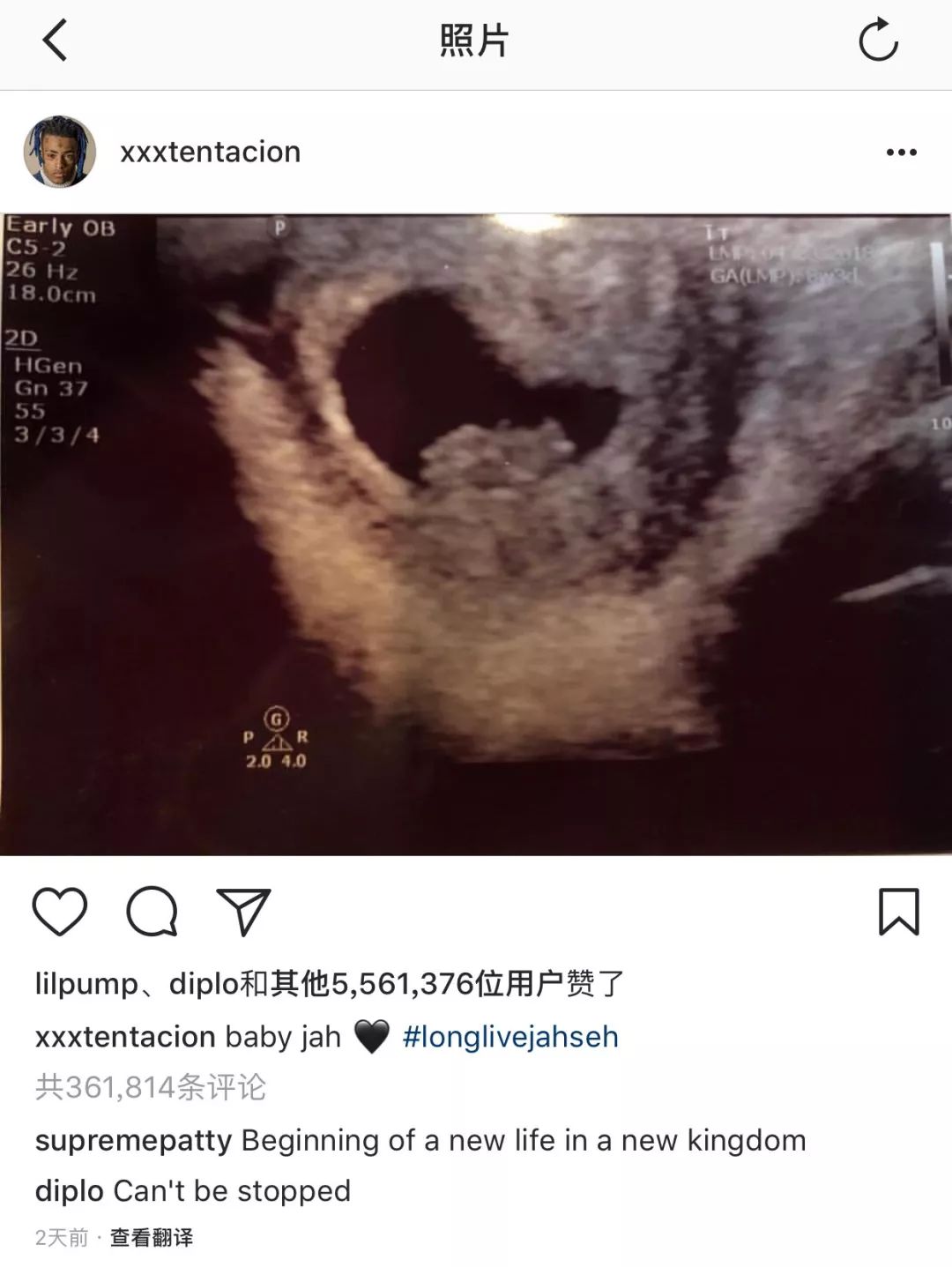Open xxxtentacion's profile picture
This screenshot has height=1267, width=952.
click(x=59, y=152)
